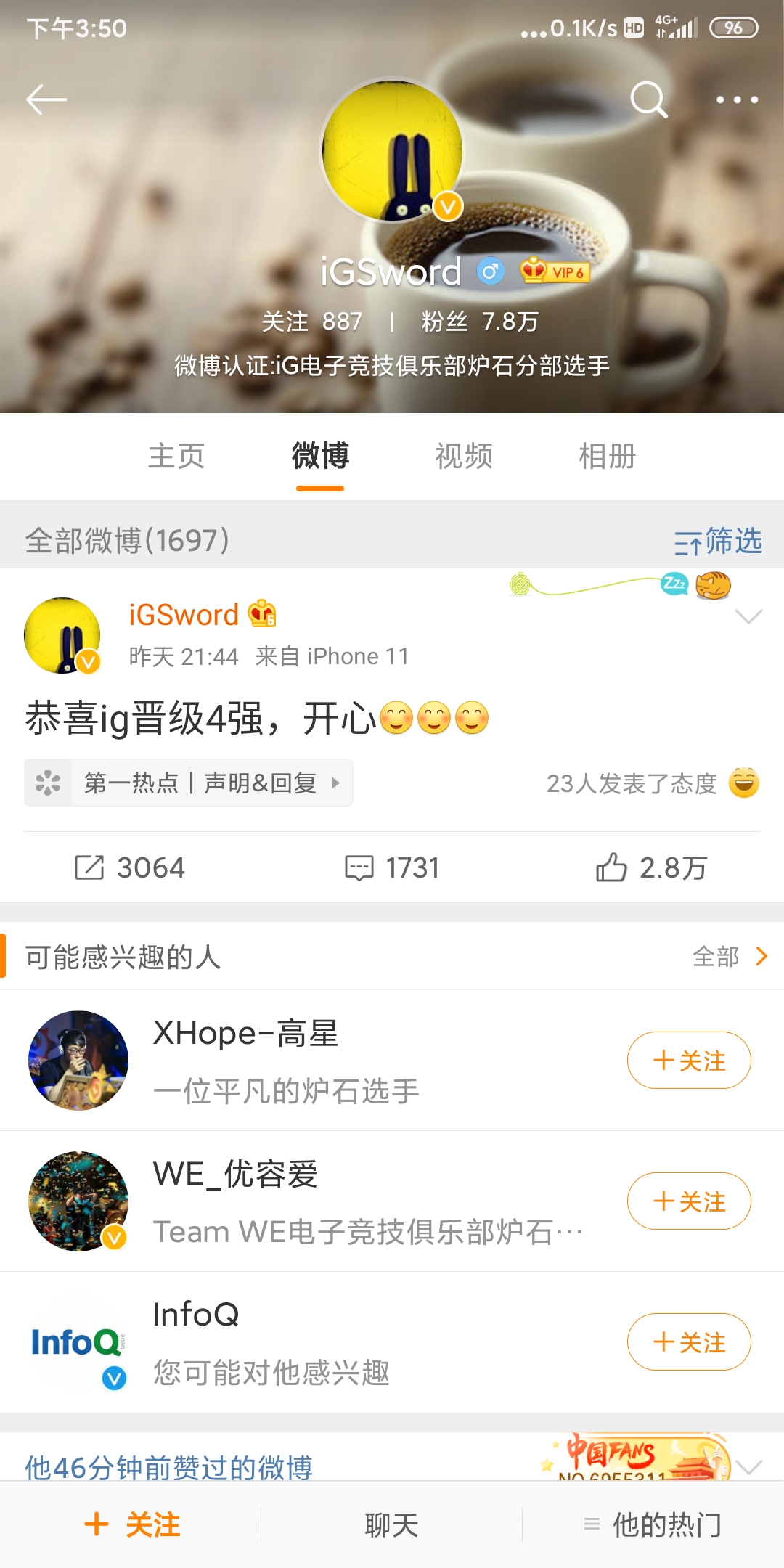This screenshot has height=1568, width=784.
Task: Switch to the 视频 tab
Action: click(464, 457)
